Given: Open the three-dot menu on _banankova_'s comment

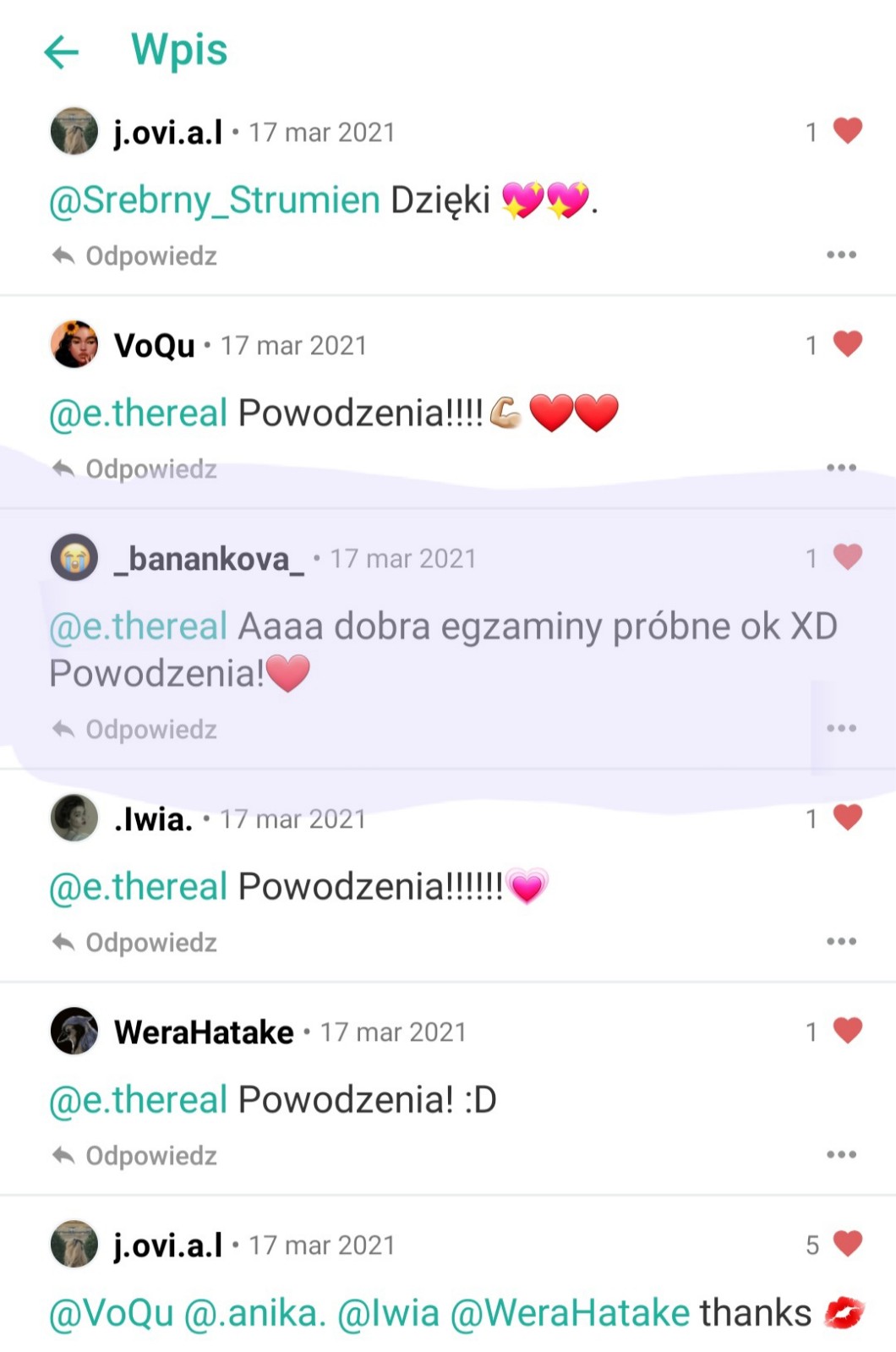Looking at the screenshot, I should pyautogui.click(x=841, y=728).
